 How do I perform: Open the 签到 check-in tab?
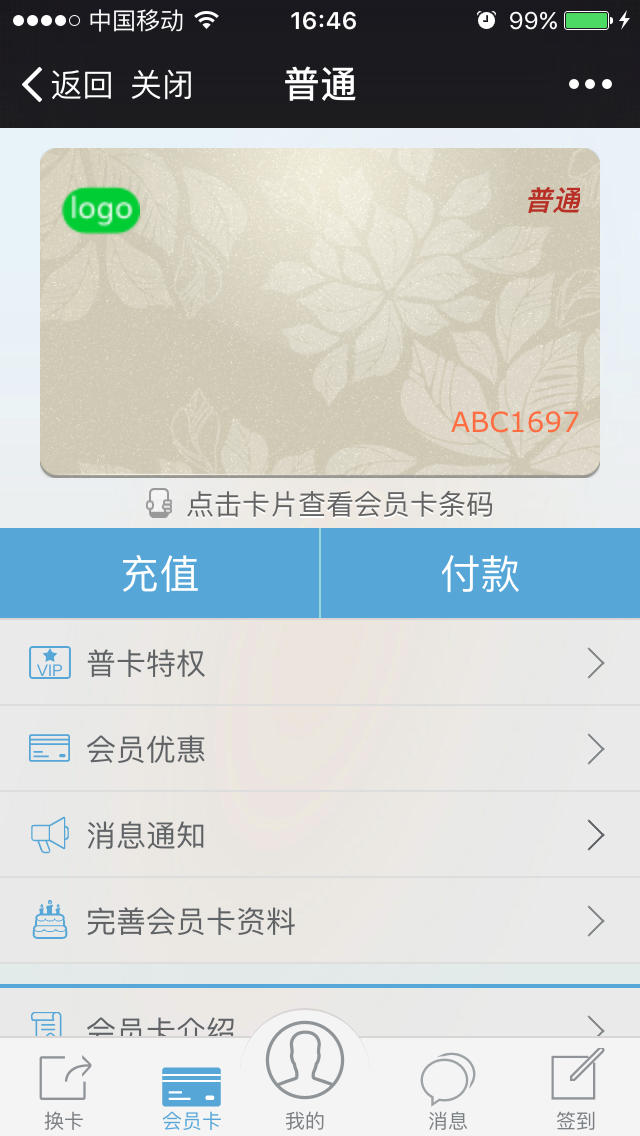click(x=576, y=1092)
